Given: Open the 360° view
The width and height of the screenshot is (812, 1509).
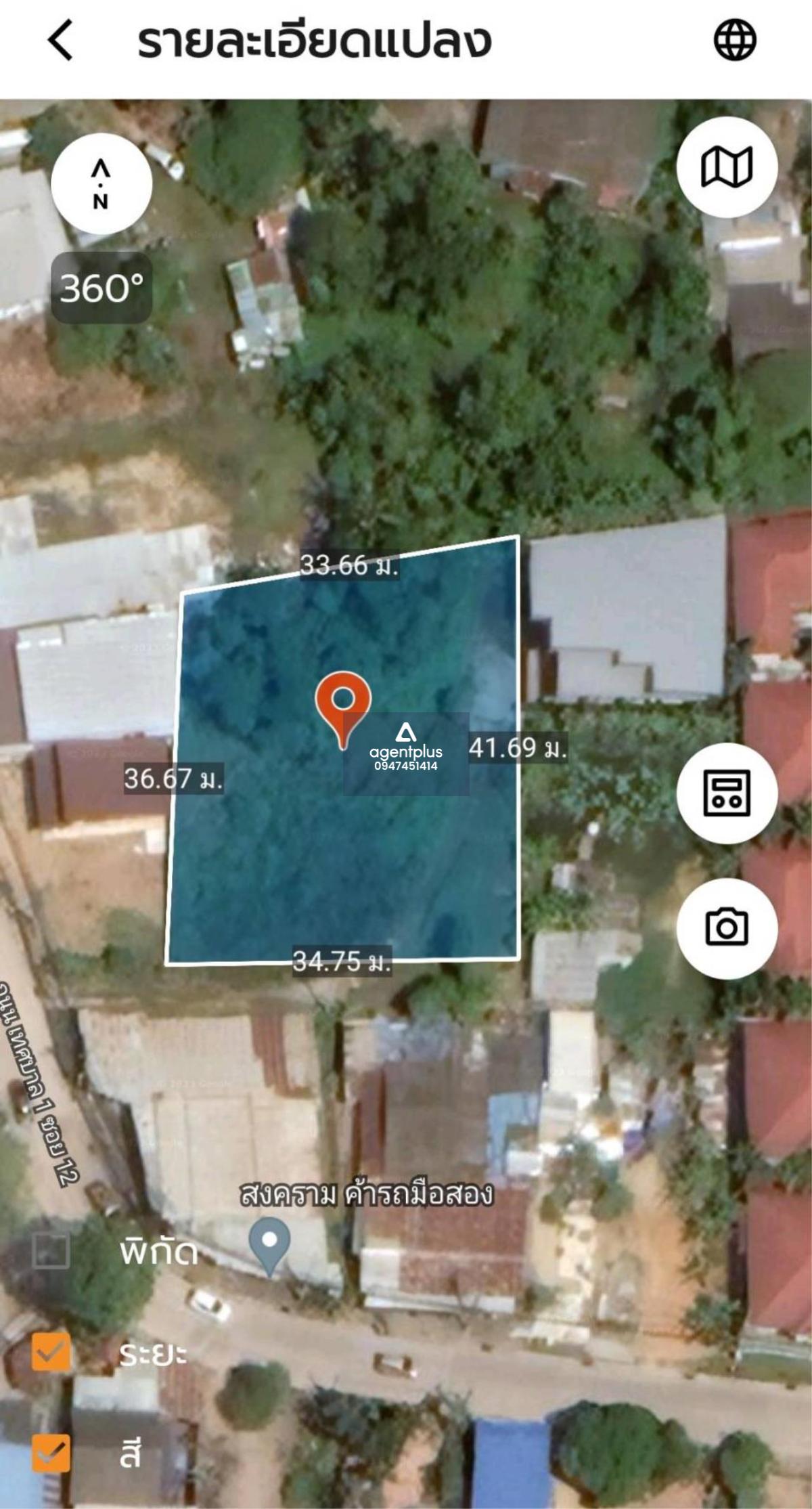Looking at the screenshot, I should click(x=101, y=288).
